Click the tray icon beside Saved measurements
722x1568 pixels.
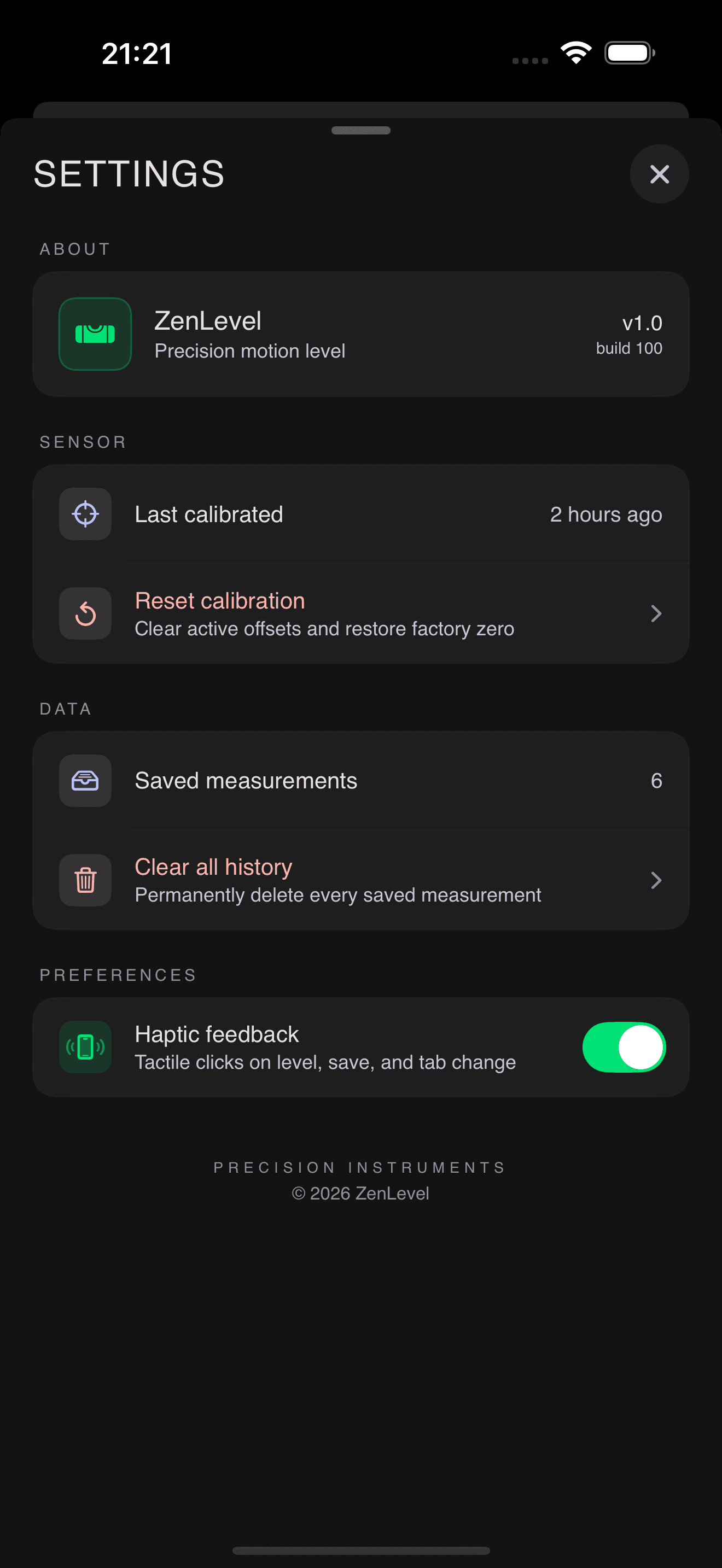[x=85, y=780]
